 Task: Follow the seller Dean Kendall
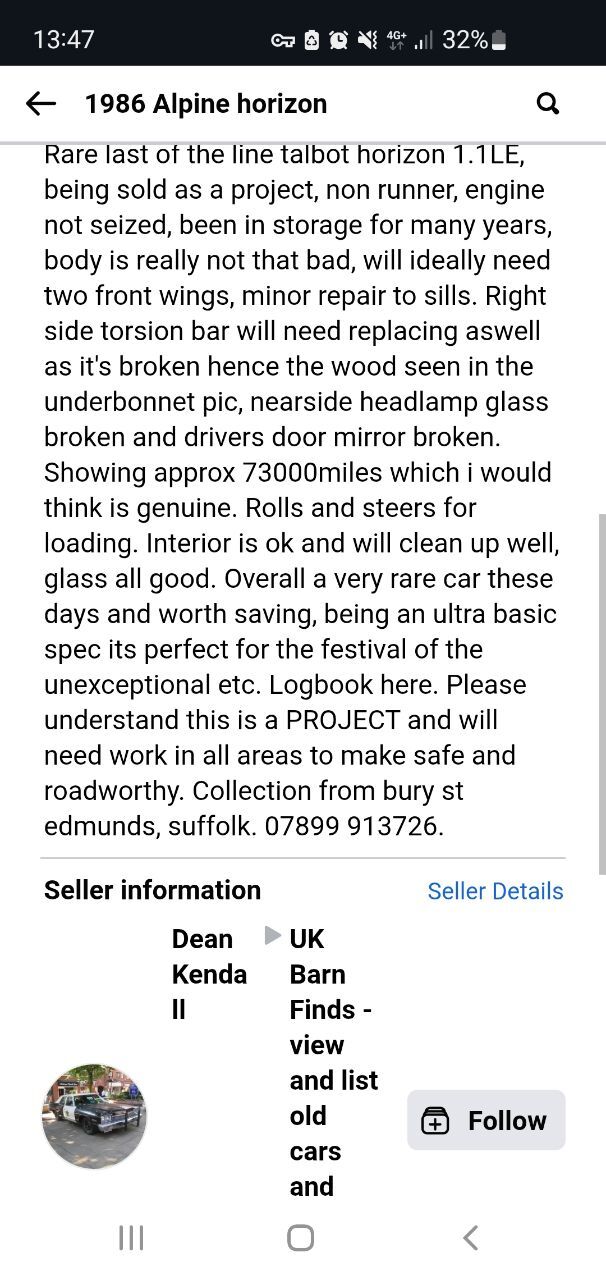(486, 1120)
